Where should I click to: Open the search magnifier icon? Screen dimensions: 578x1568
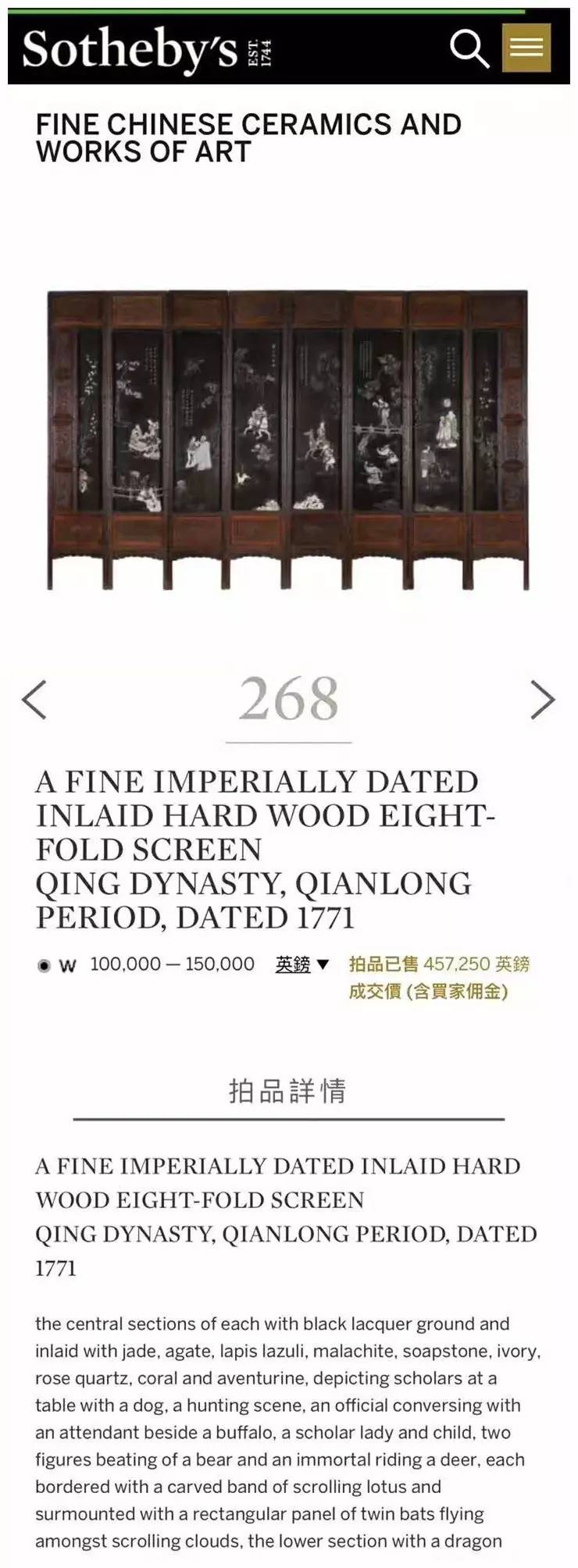click(x=469, y=48)
